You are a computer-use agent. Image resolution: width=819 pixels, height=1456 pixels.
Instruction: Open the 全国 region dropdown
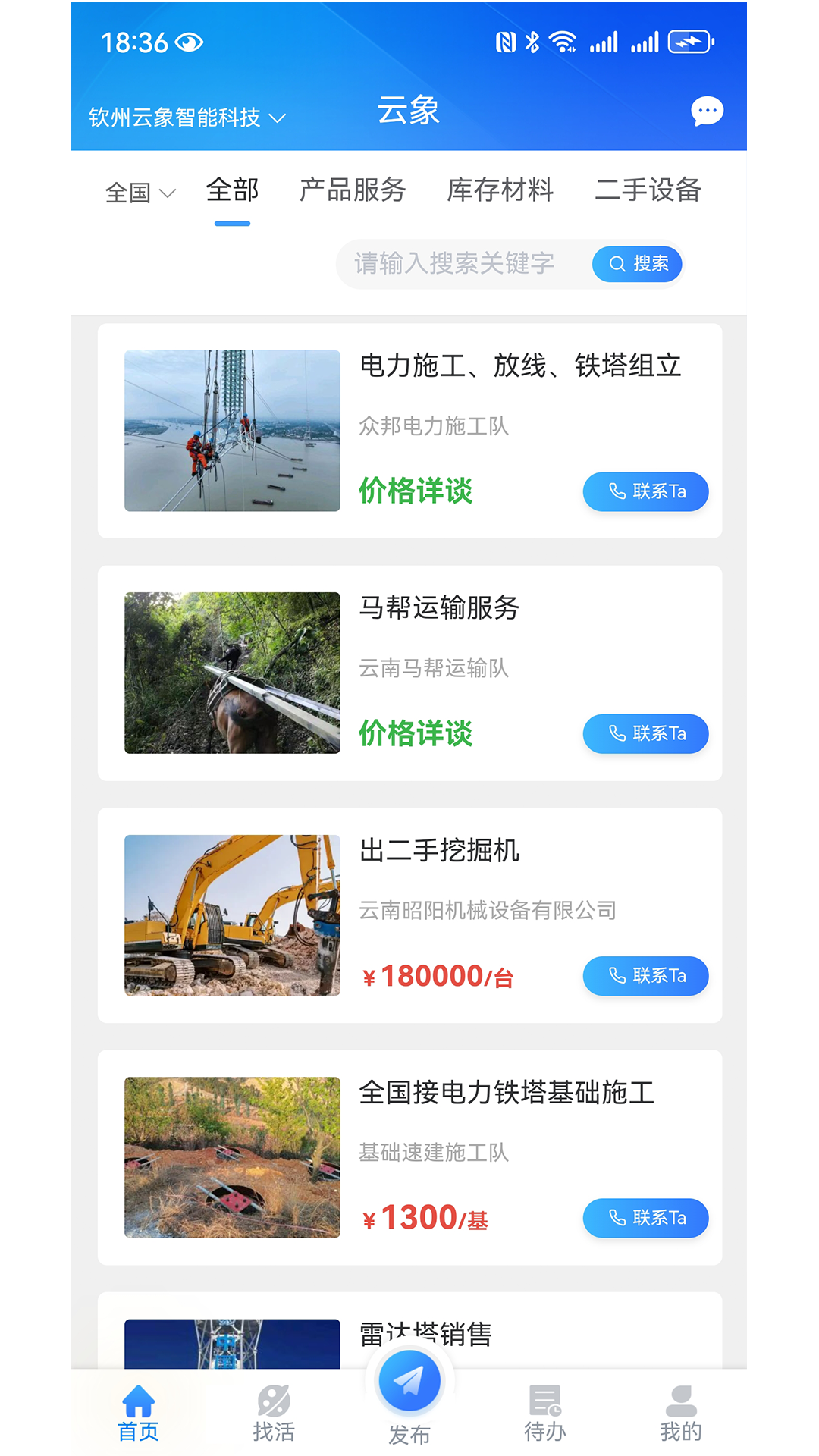(x=140, y=193)
